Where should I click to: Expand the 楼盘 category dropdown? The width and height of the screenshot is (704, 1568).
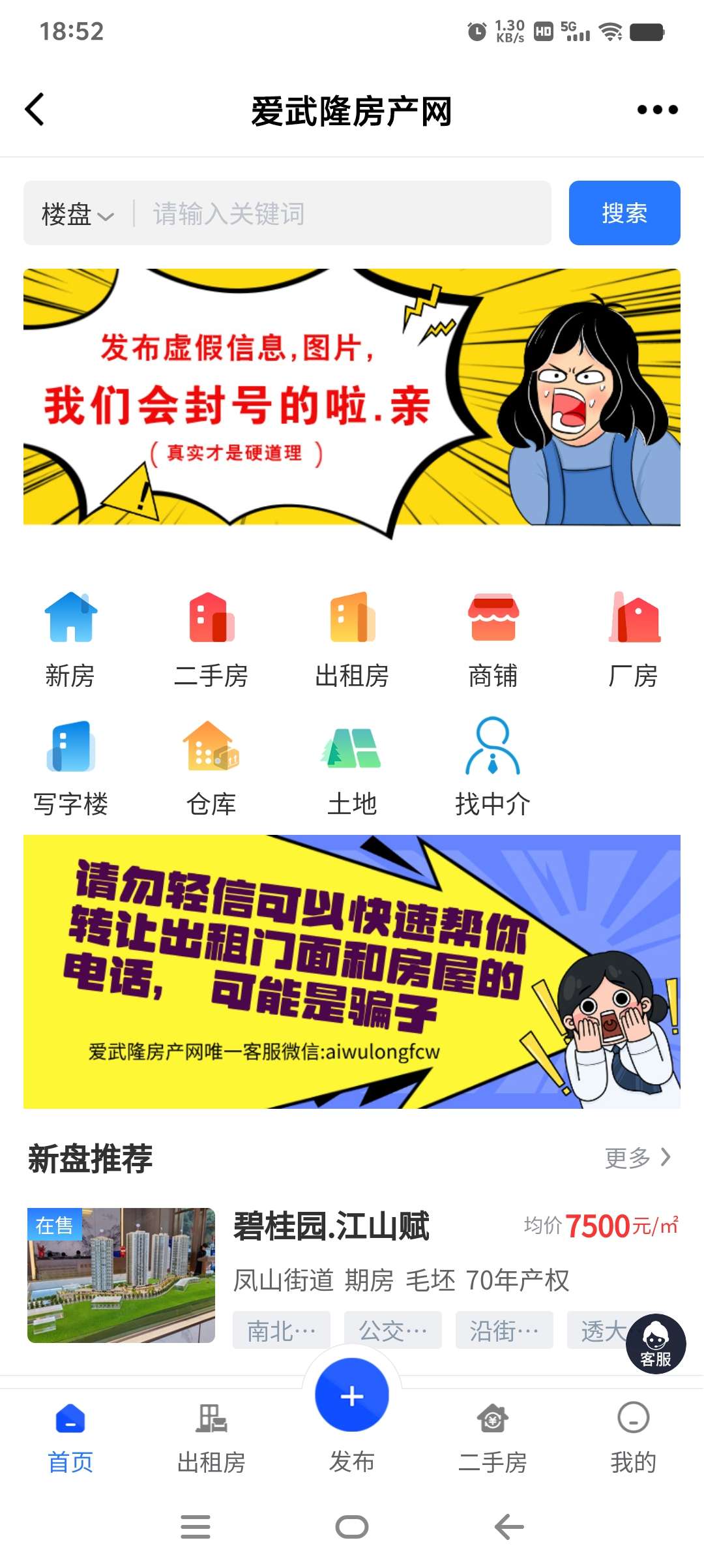78,214
